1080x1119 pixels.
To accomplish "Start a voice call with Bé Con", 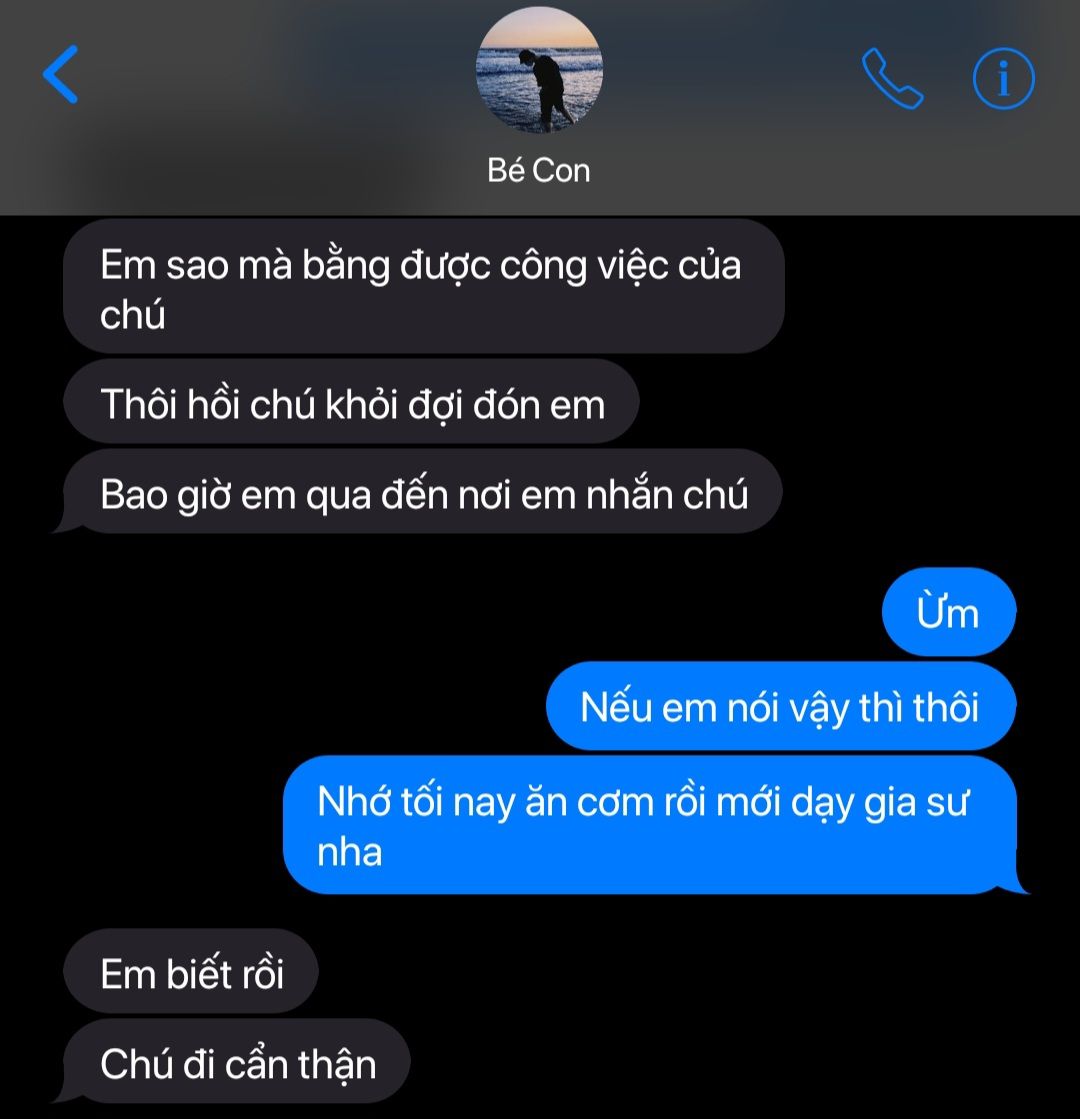I will click(892, 78).
